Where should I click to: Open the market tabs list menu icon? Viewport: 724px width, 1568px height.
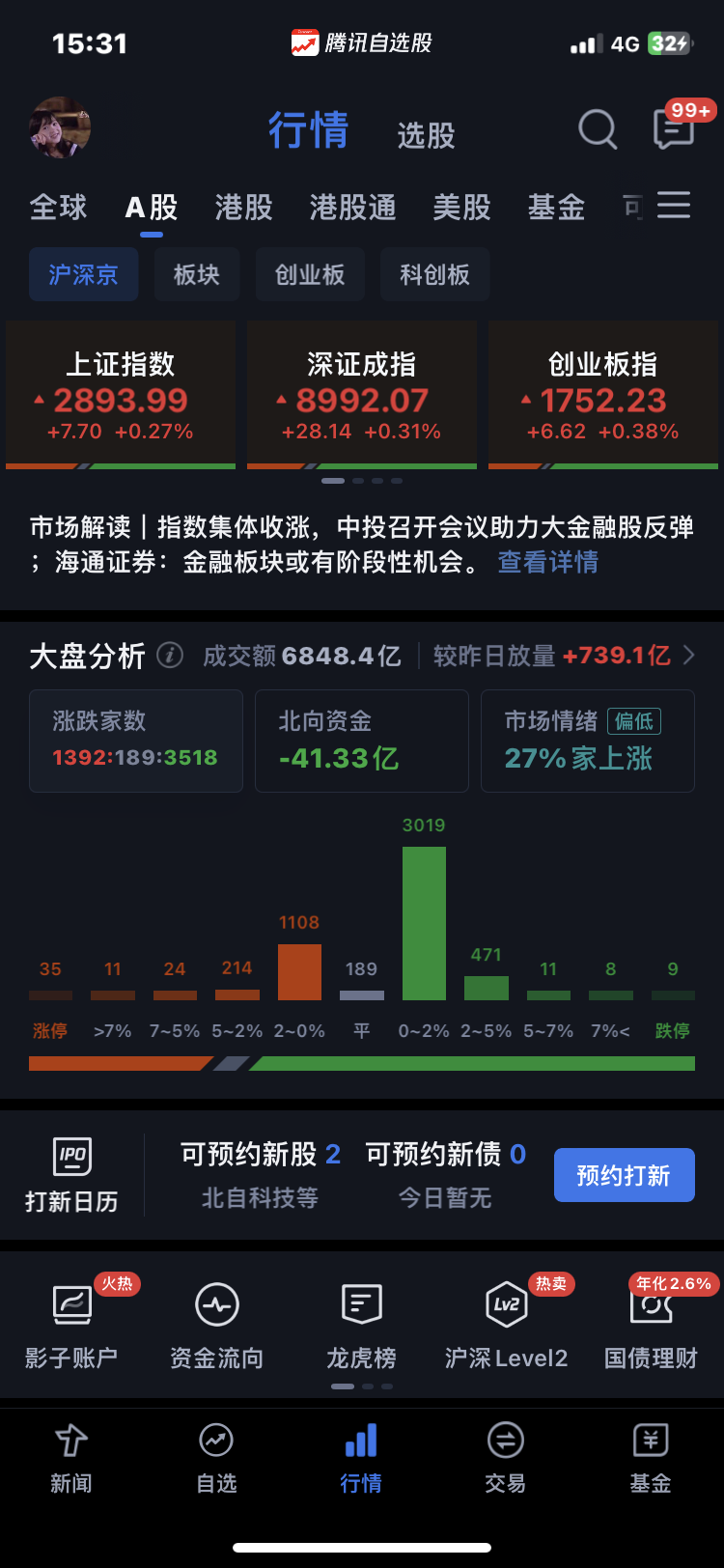pyautogui.click(x=674, y=205)
